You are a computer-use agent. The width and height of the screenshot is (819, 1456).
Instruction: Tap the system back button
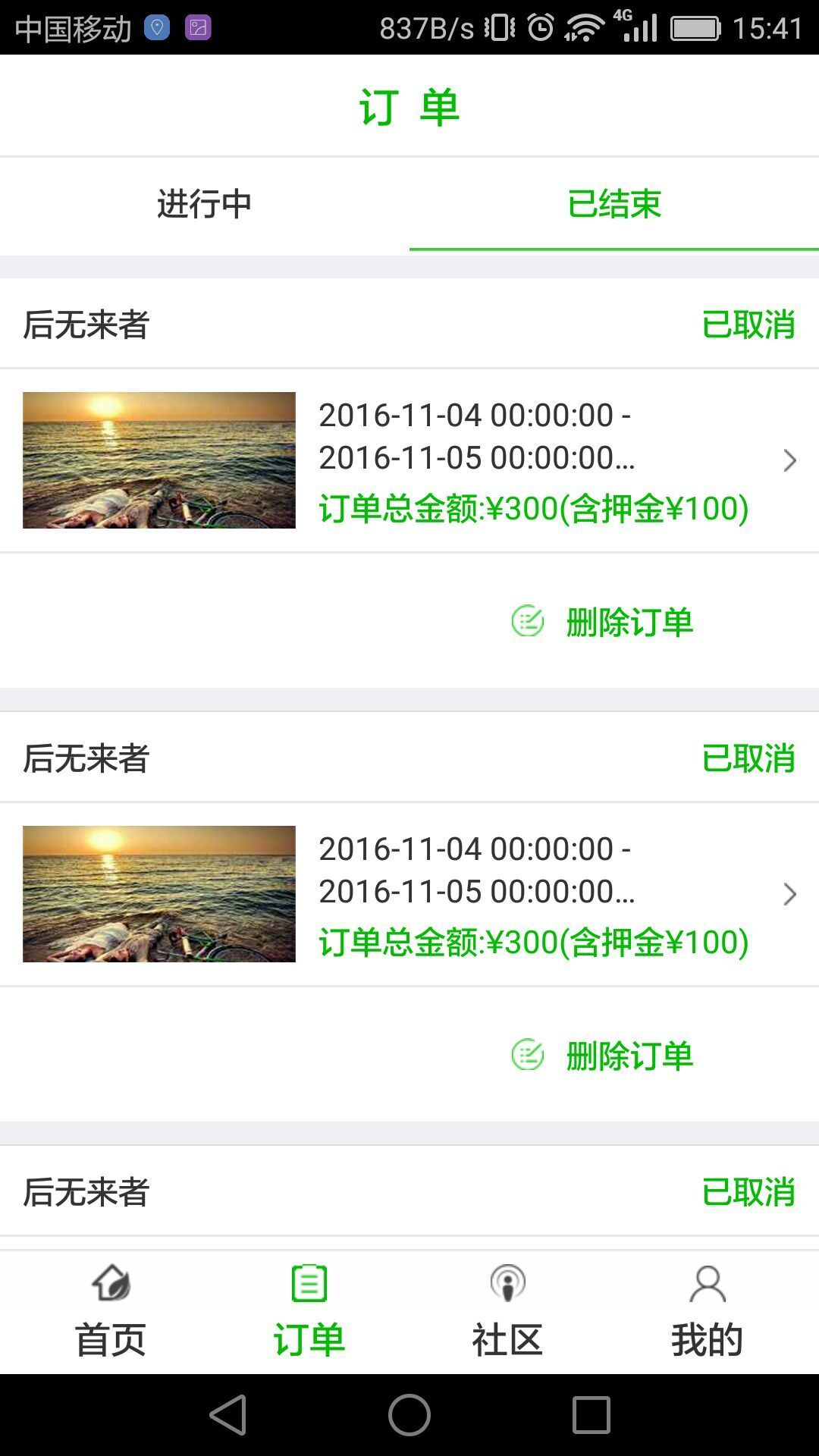point(227,1415)
